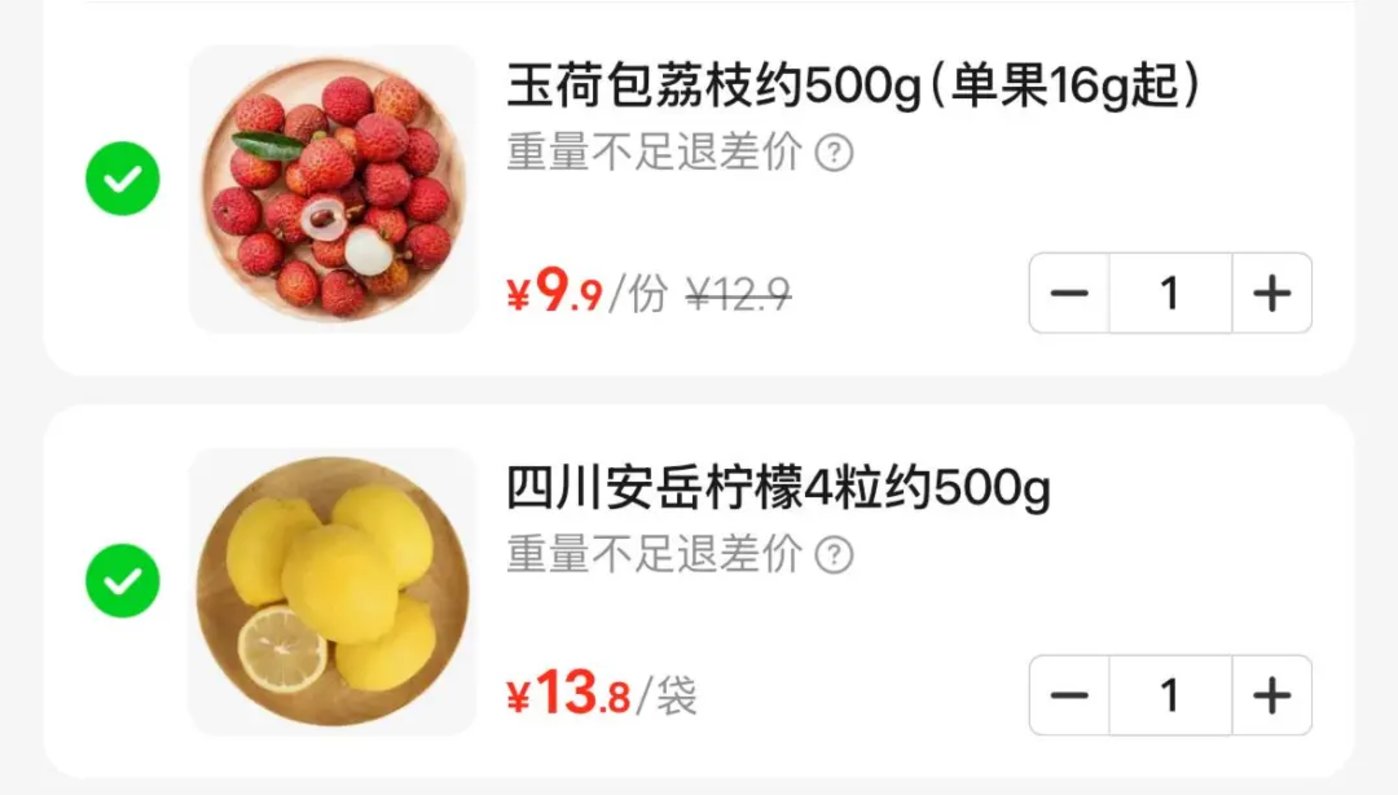Edit the quantity field for 四川安岳柠檬
The width and height of the screenshot is (1398, 795).
[x=1169, y=696]
